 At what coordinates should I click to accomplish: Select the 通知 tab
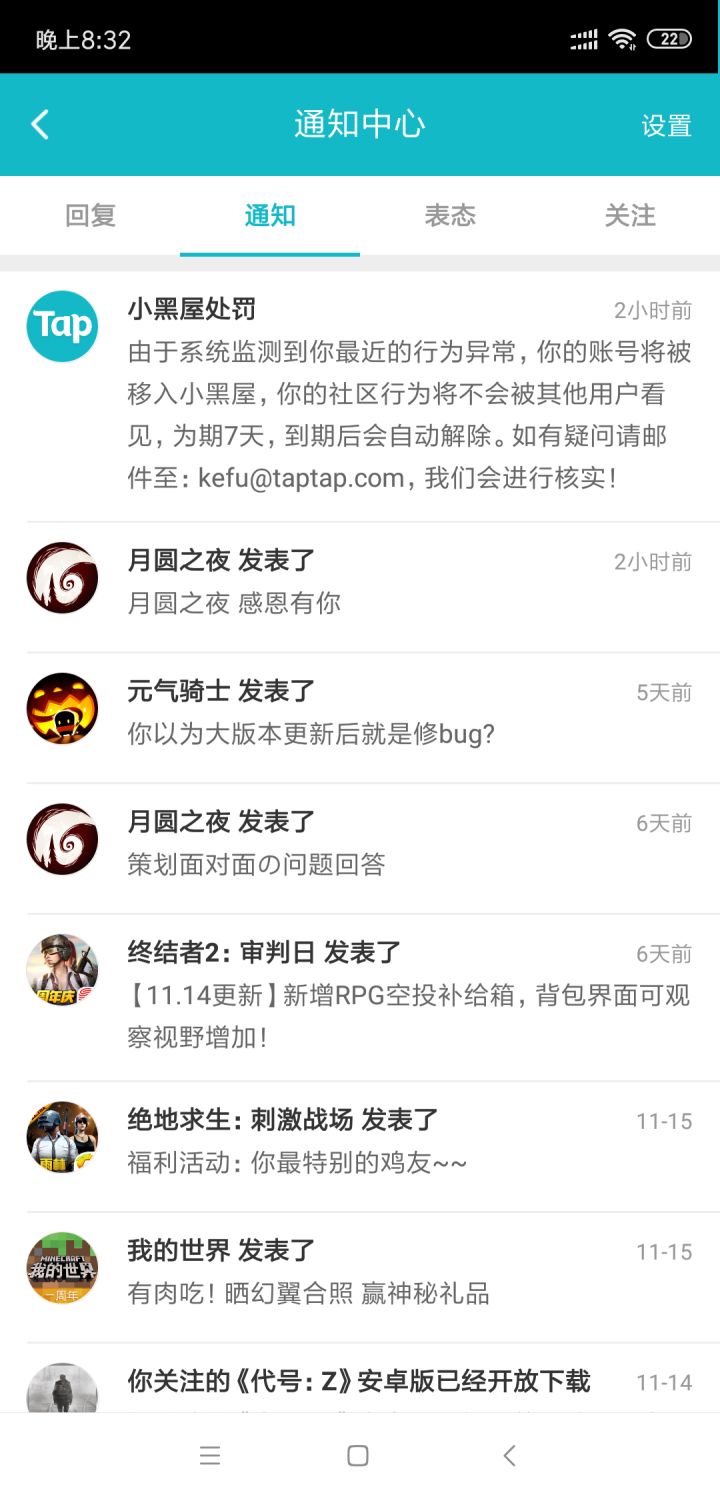(270, 215)
